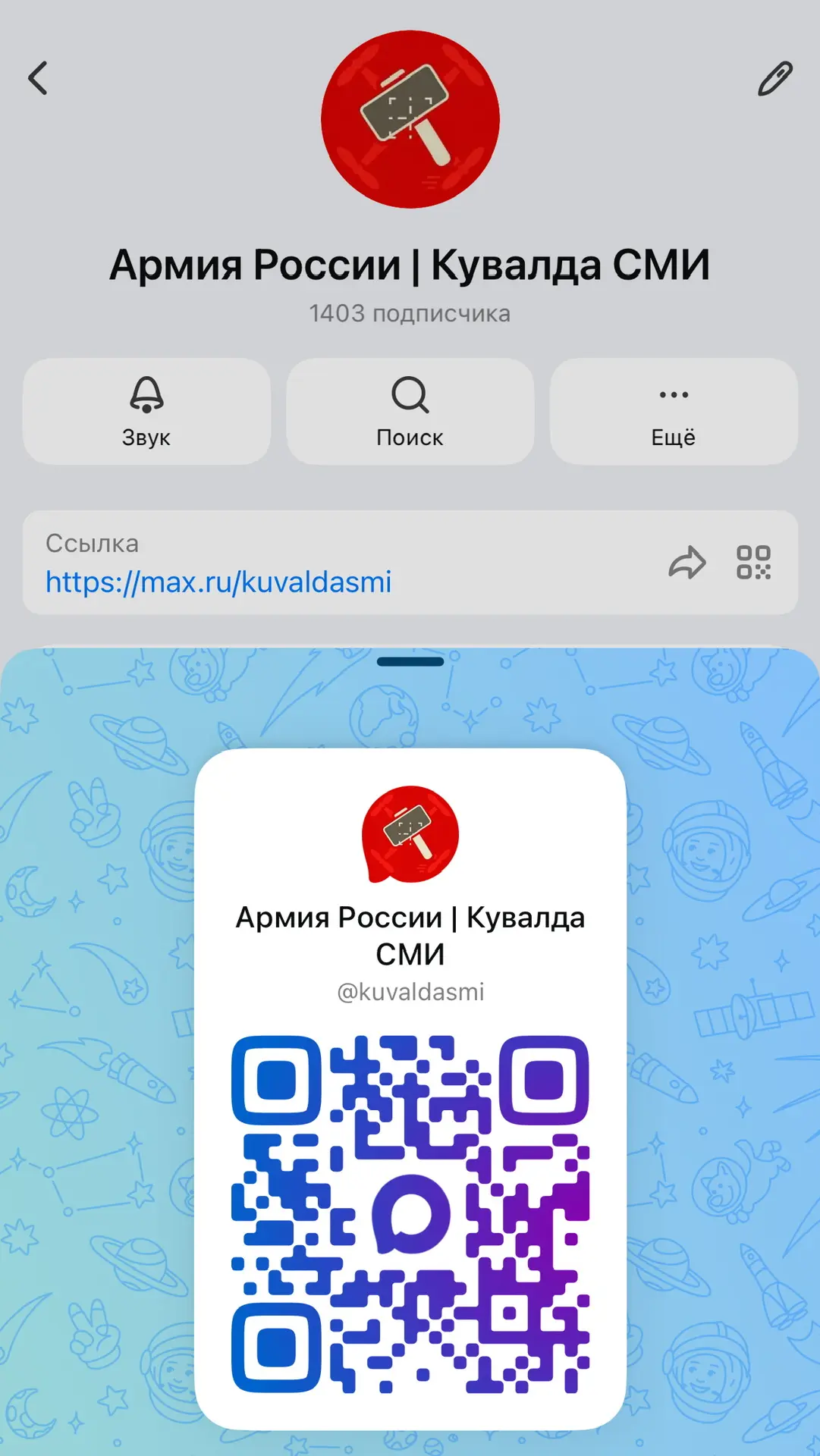Tap the QR code icon beside the link
The width and height of the screenshot is (820, 1456).
tap(753, 563)
